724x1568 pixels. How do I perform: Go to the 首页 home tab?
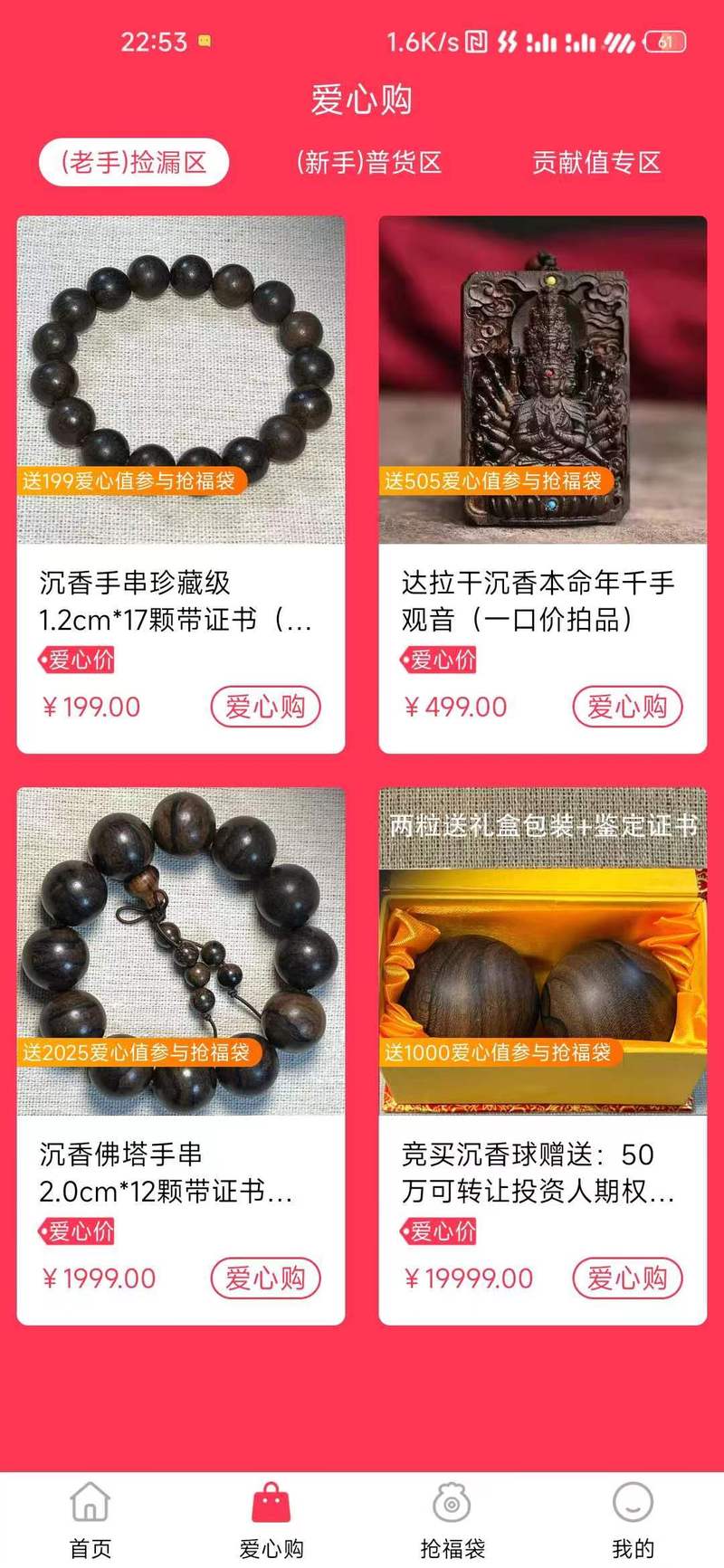(90, 1520)
